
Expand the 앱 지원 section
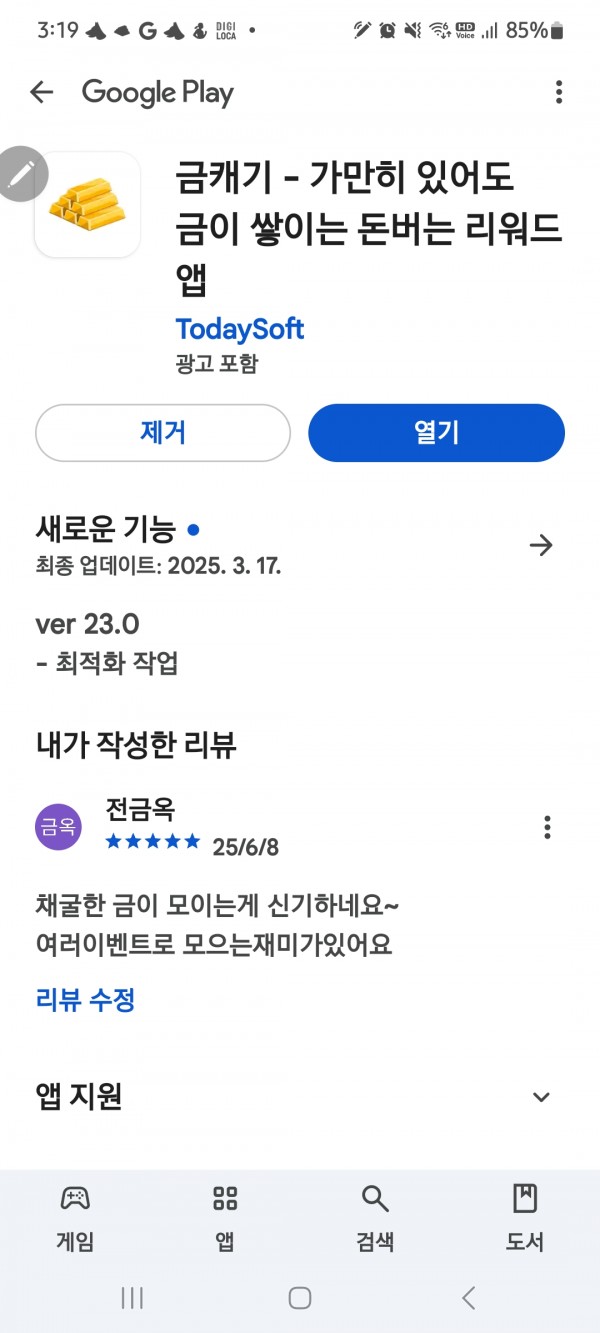(541, 1097)
